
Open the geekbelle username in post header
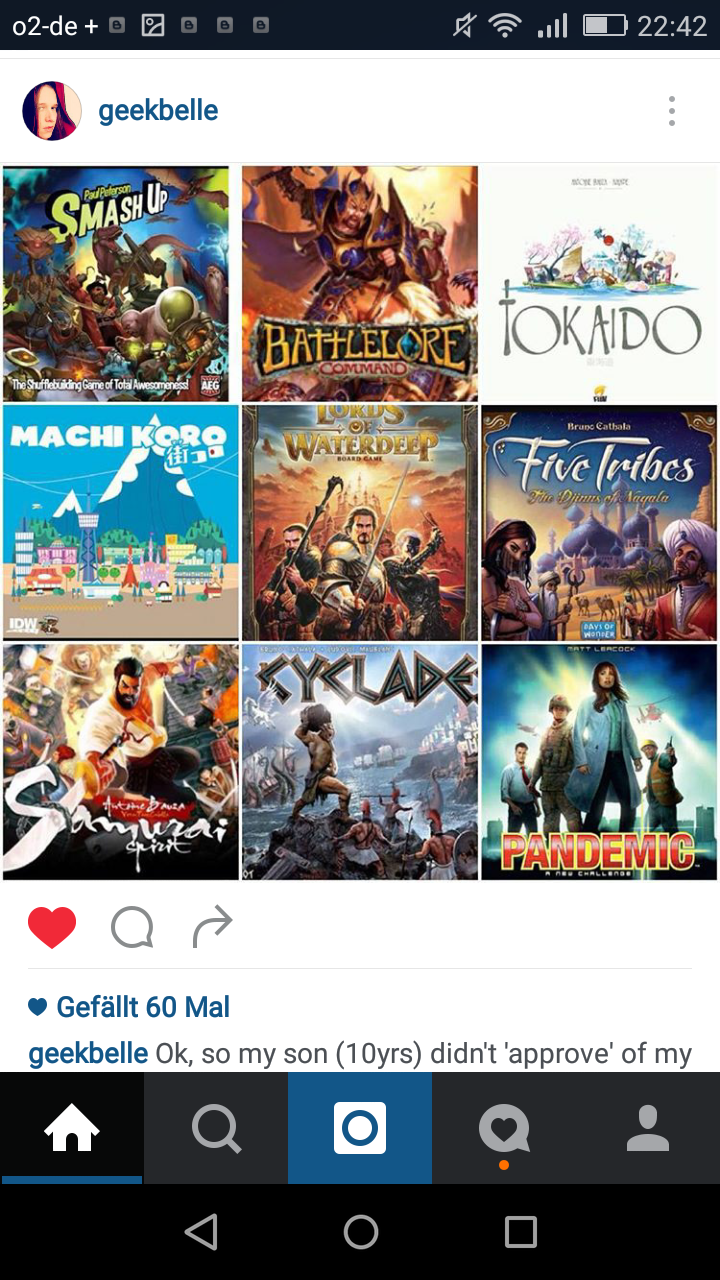click(x=158, y=111)
